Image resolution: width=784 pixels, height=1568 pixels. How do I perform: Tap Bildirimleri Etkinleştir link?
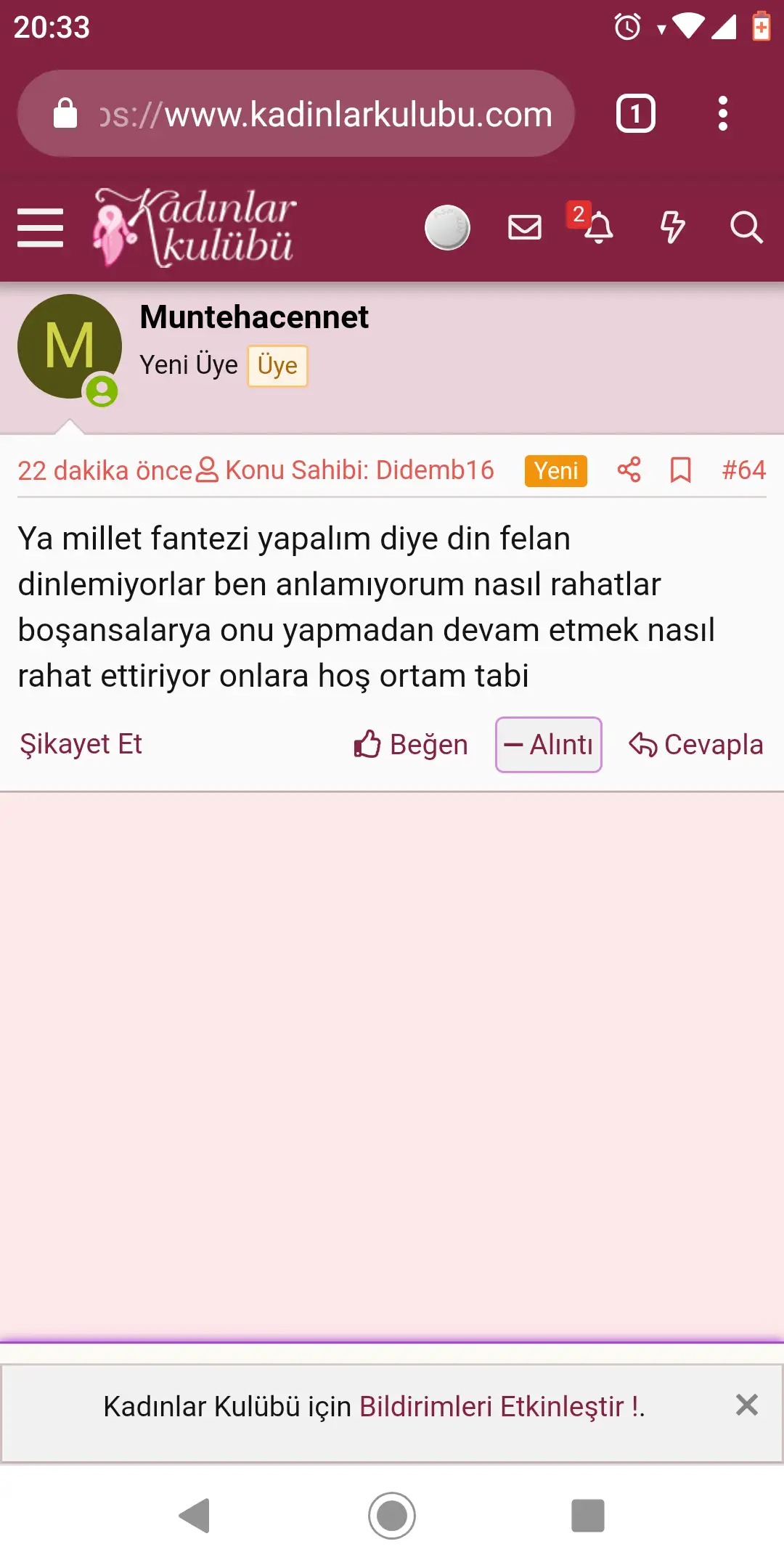point(501,1406)
